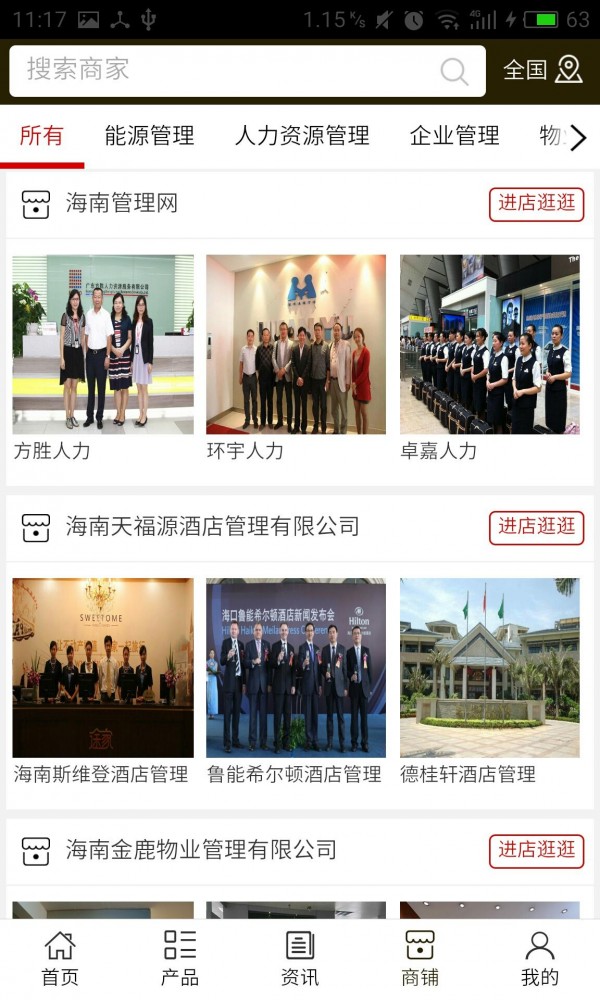Image resolution: width=600 pixels, height=1000 pixels.
Task: Visit the 海南管理网 shop via 进店逛逛
Action: click(536, 204)
